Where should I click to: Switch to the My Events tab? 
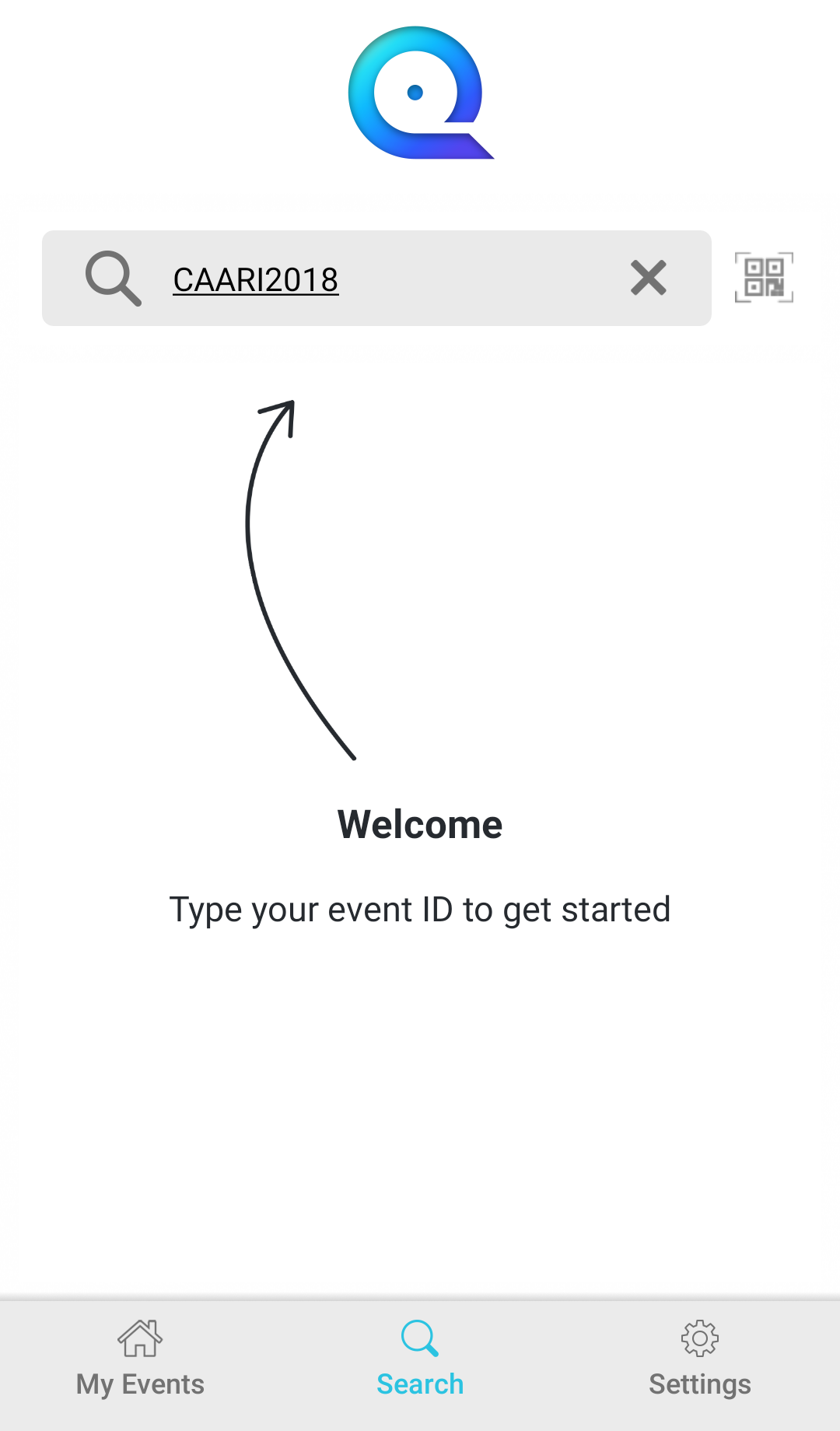140,1359
